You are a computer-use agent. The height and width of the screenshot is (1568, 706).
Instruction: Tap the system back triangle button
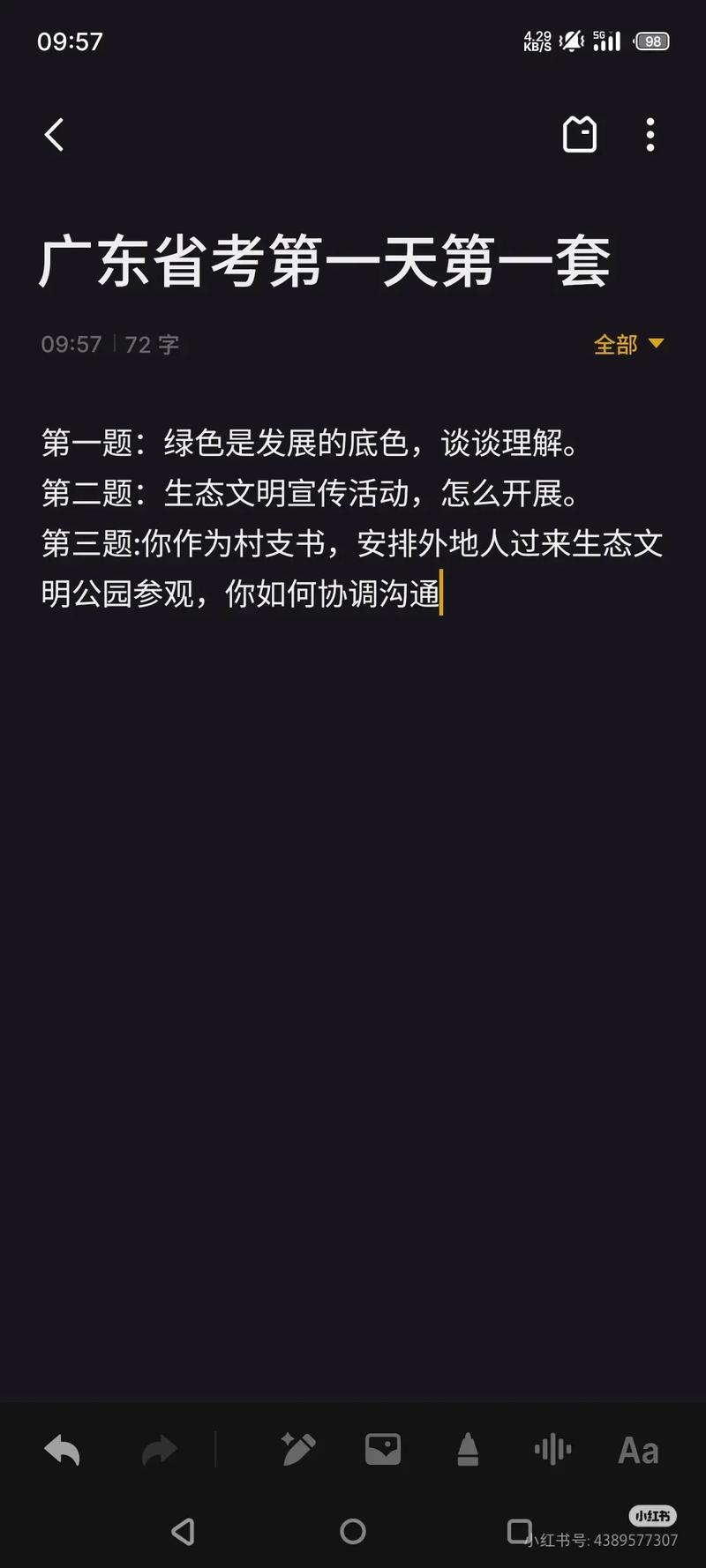pyautogui.click(x=183, y=1532)
